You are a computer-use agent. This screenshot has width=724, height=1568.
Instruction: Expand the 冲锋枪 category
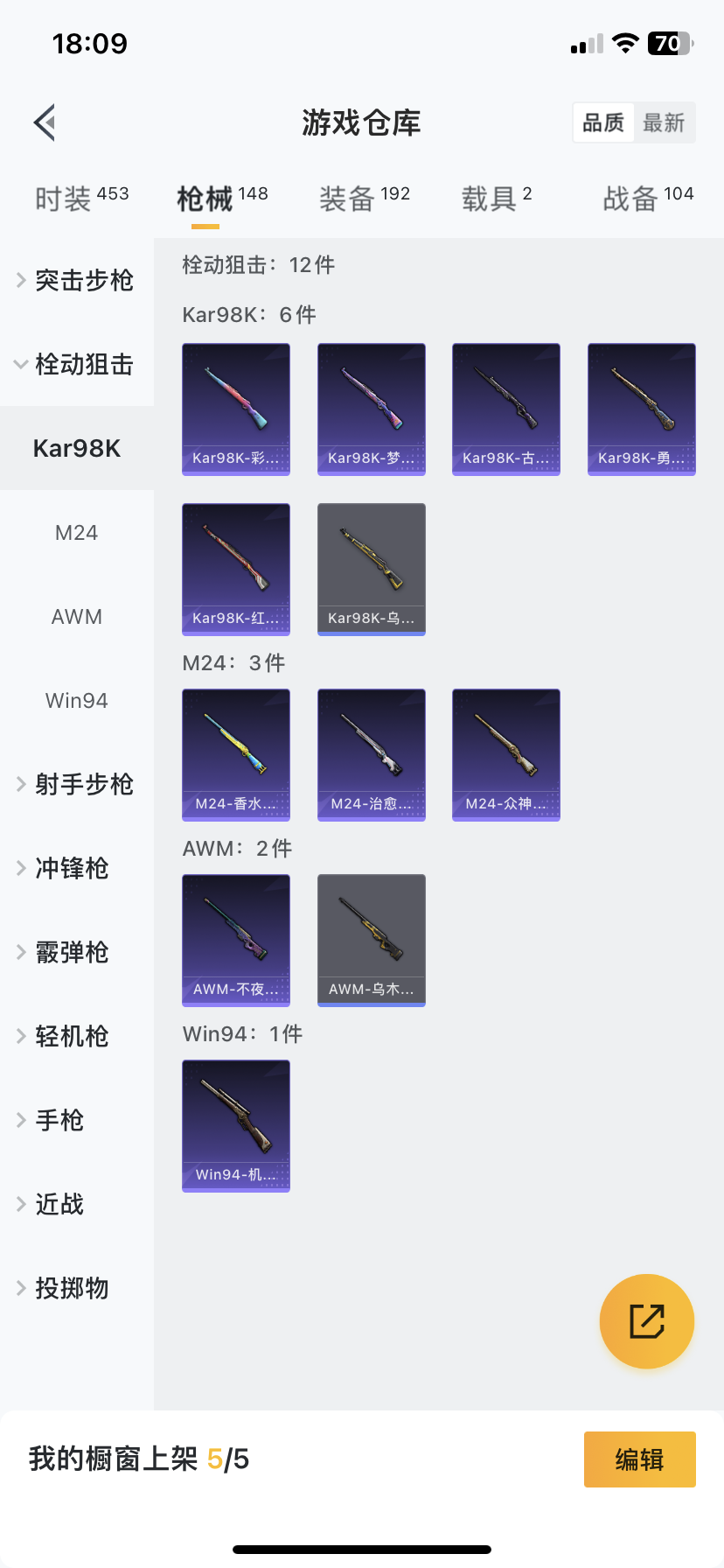point(77,868)
